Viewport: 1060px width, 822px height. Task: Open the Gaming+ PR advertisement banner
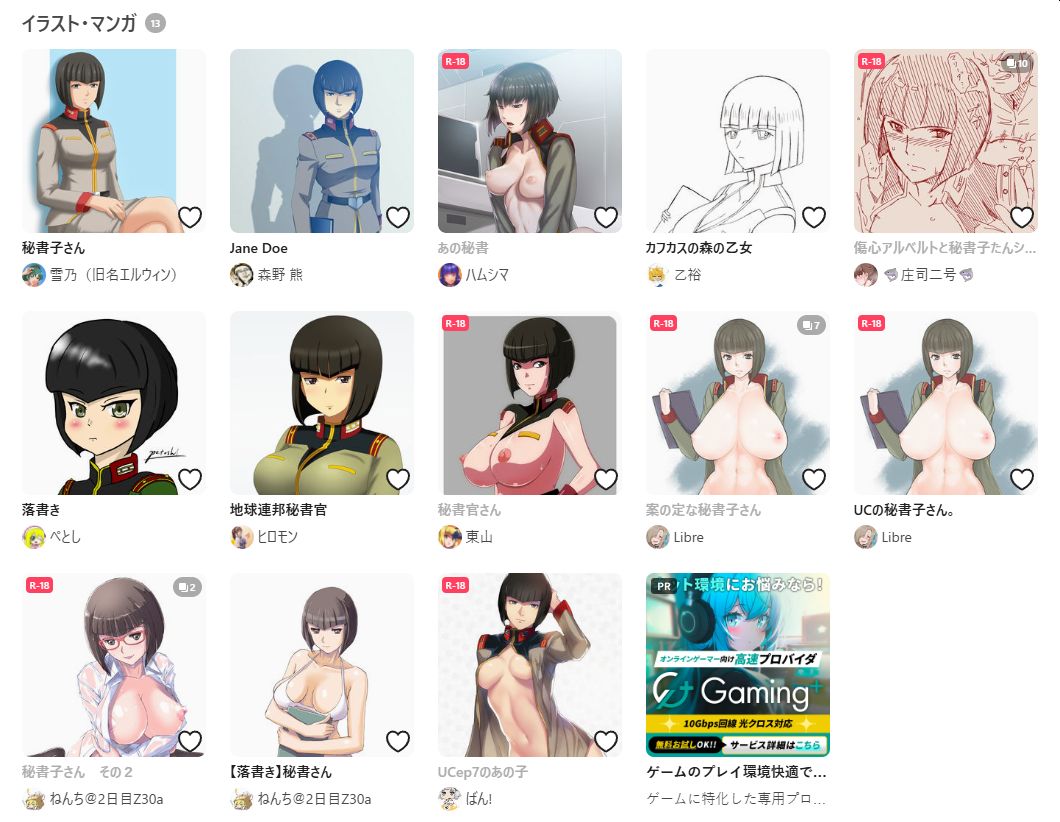[737, 664]
